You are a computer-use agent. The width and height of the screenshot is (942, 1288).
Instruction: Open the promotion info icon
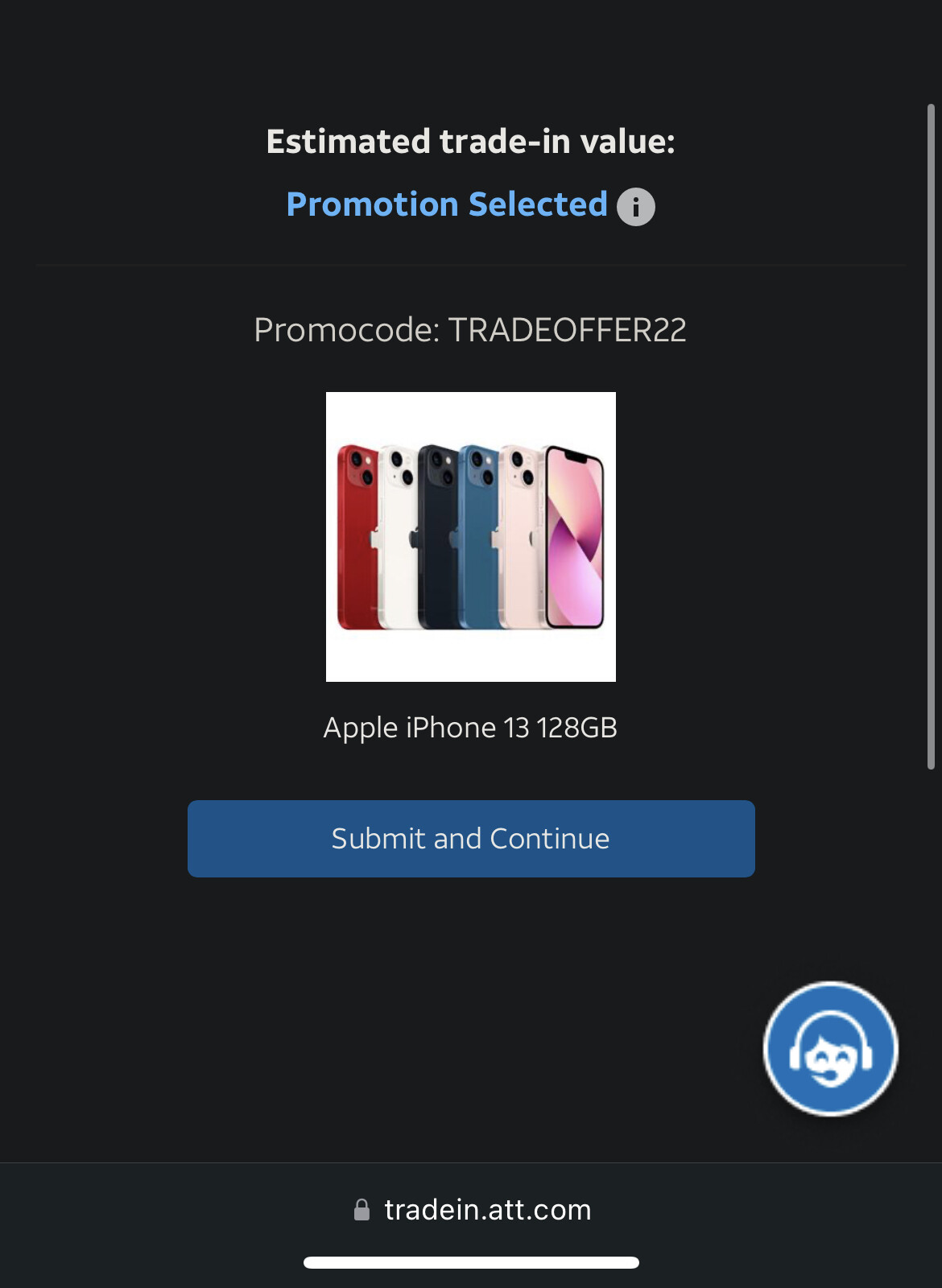pos(635,207)
